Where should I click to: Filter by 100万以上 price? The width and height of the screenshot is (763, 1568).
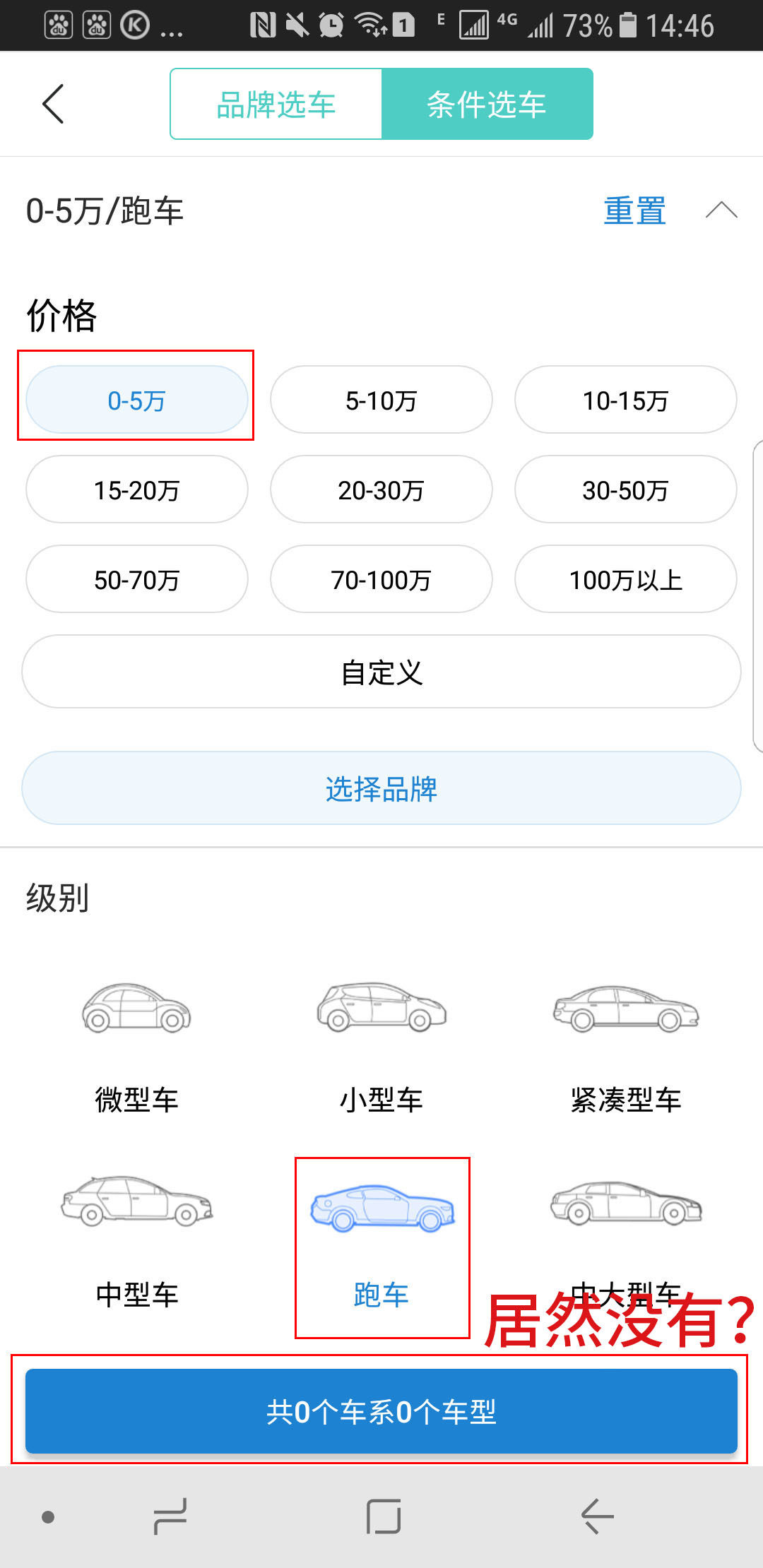coord(625,579)
